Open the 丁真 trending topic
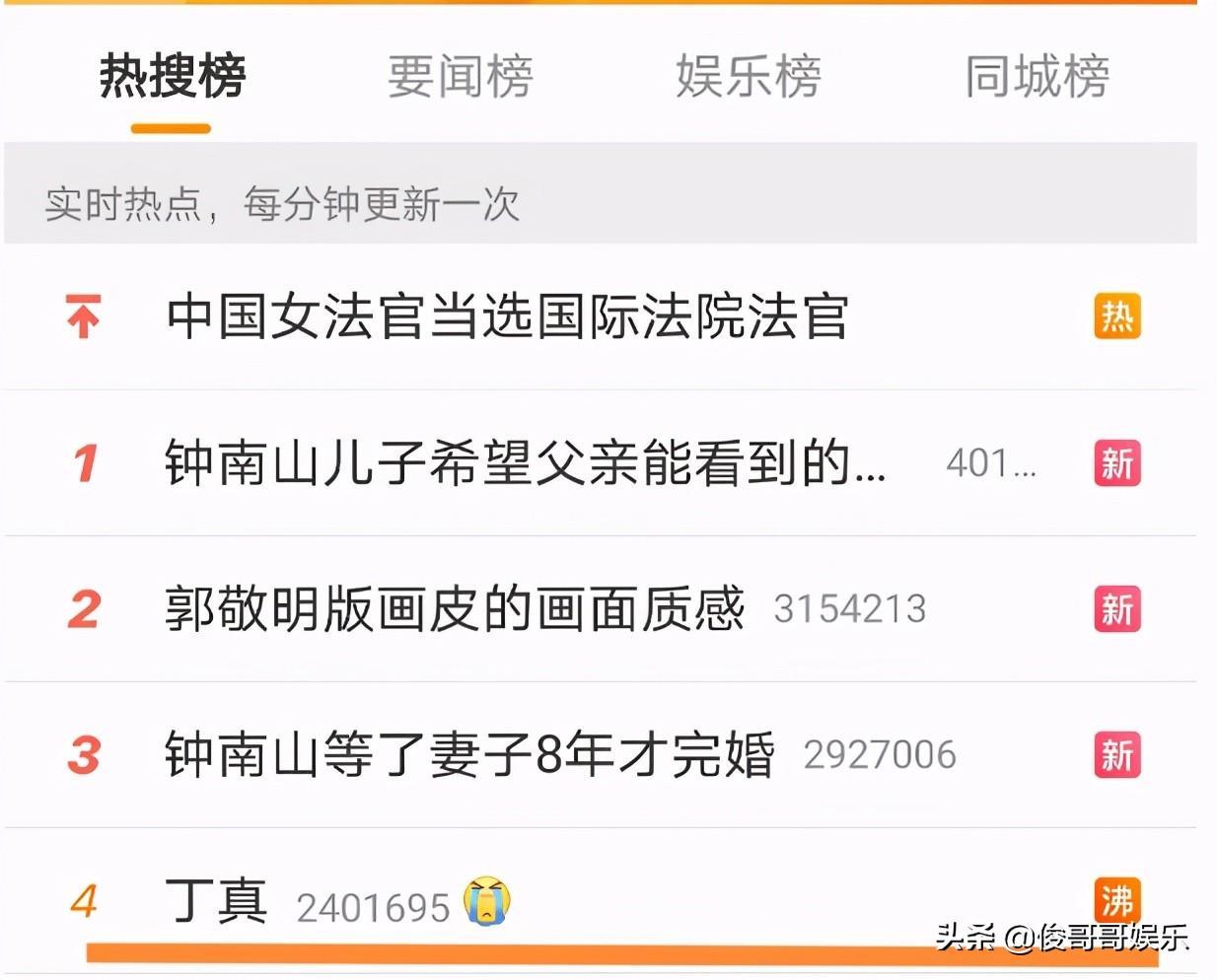The height and width of the screenshot is (980, 1217). pyautogui.click(x=217, y=901)
